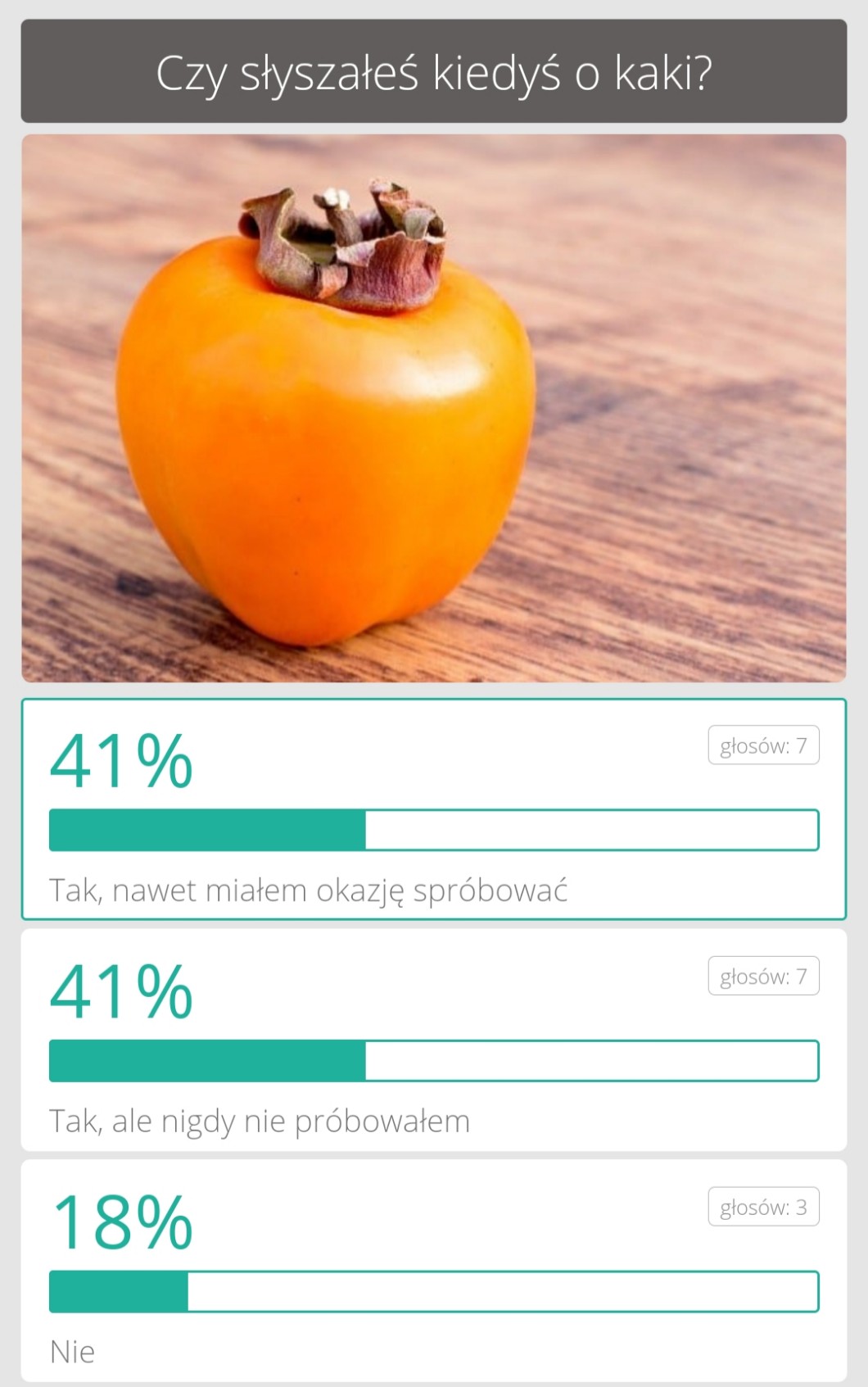The height and width of the screenshot is (1387, 868).
Task: Select answer 'Tak, nawet miałem okazję spróbować'
Action: (x=308, y=890)
